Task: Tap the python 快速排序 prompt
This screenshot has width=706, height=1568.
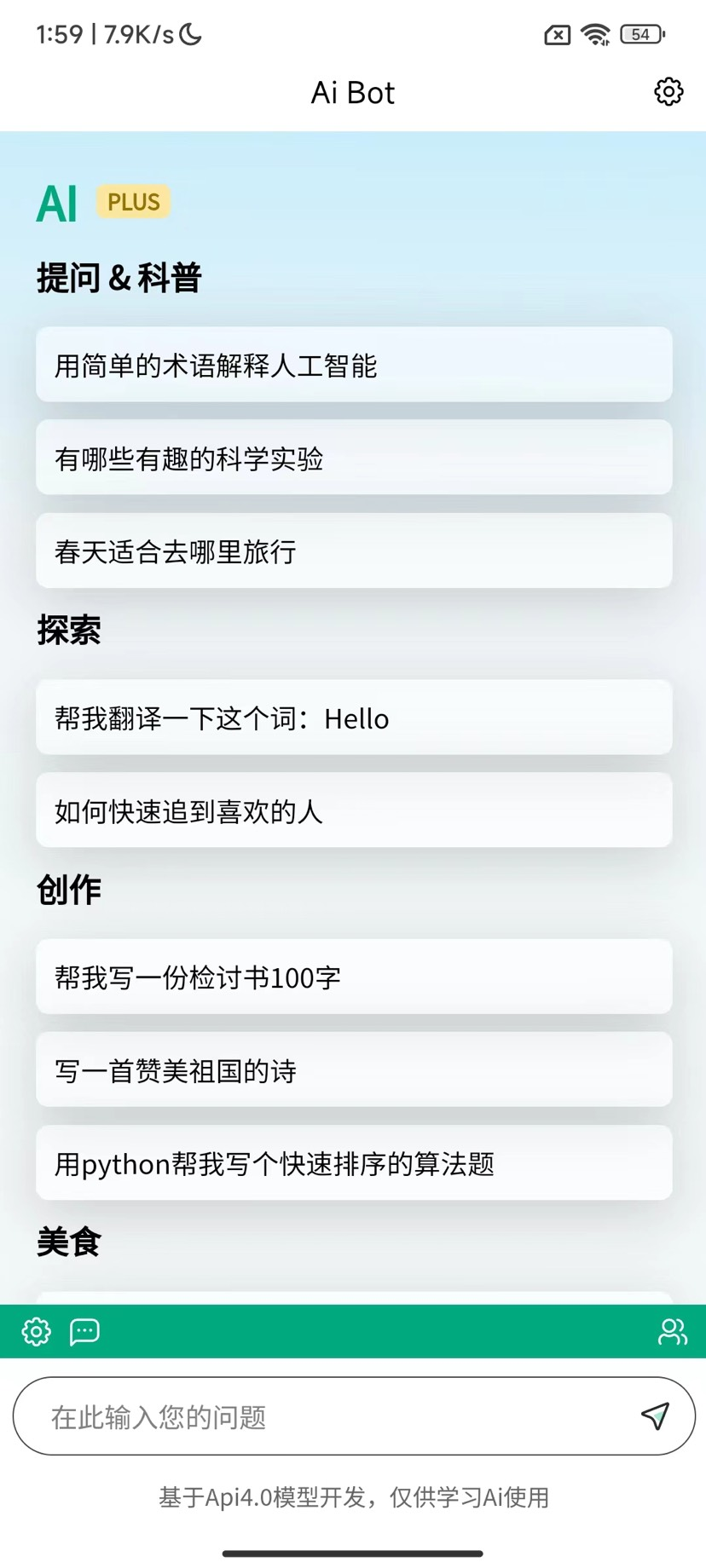Action: click(354, 1162)
